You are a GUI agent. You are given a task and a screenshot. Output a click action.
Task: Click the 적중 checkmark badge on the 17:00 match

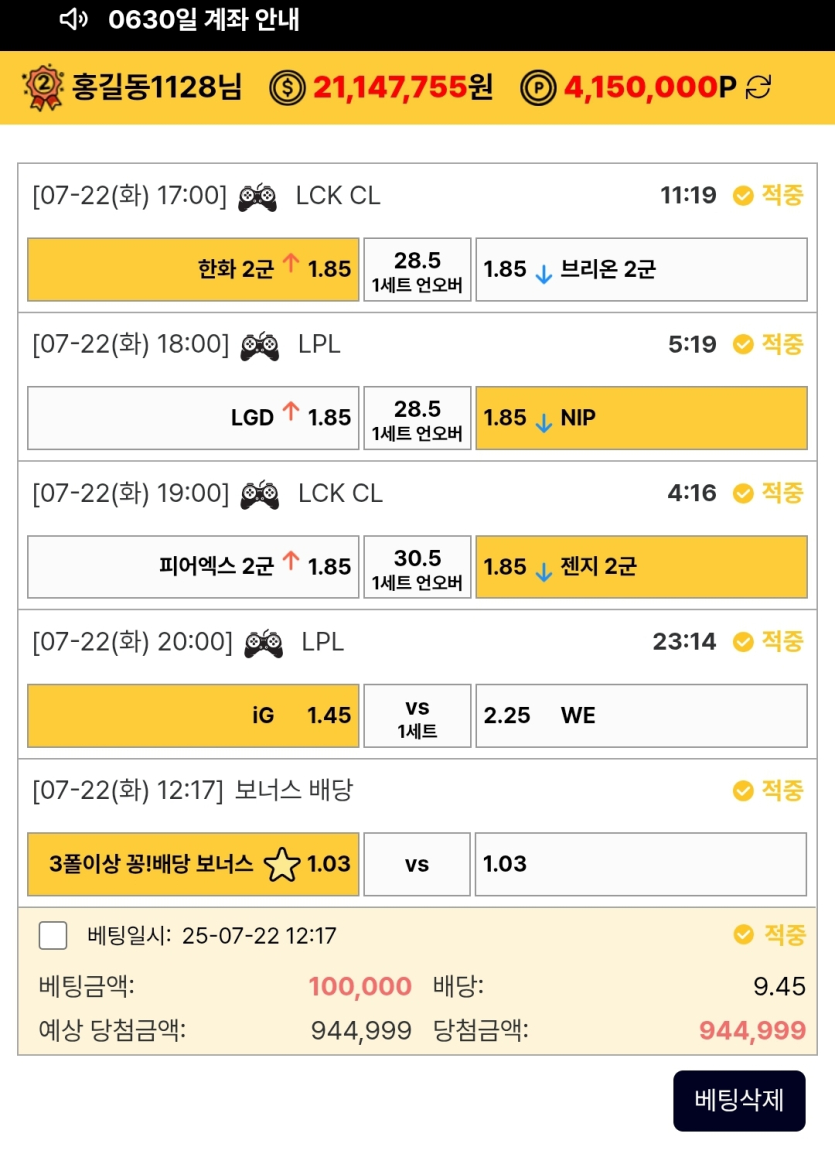pos(743,196)
